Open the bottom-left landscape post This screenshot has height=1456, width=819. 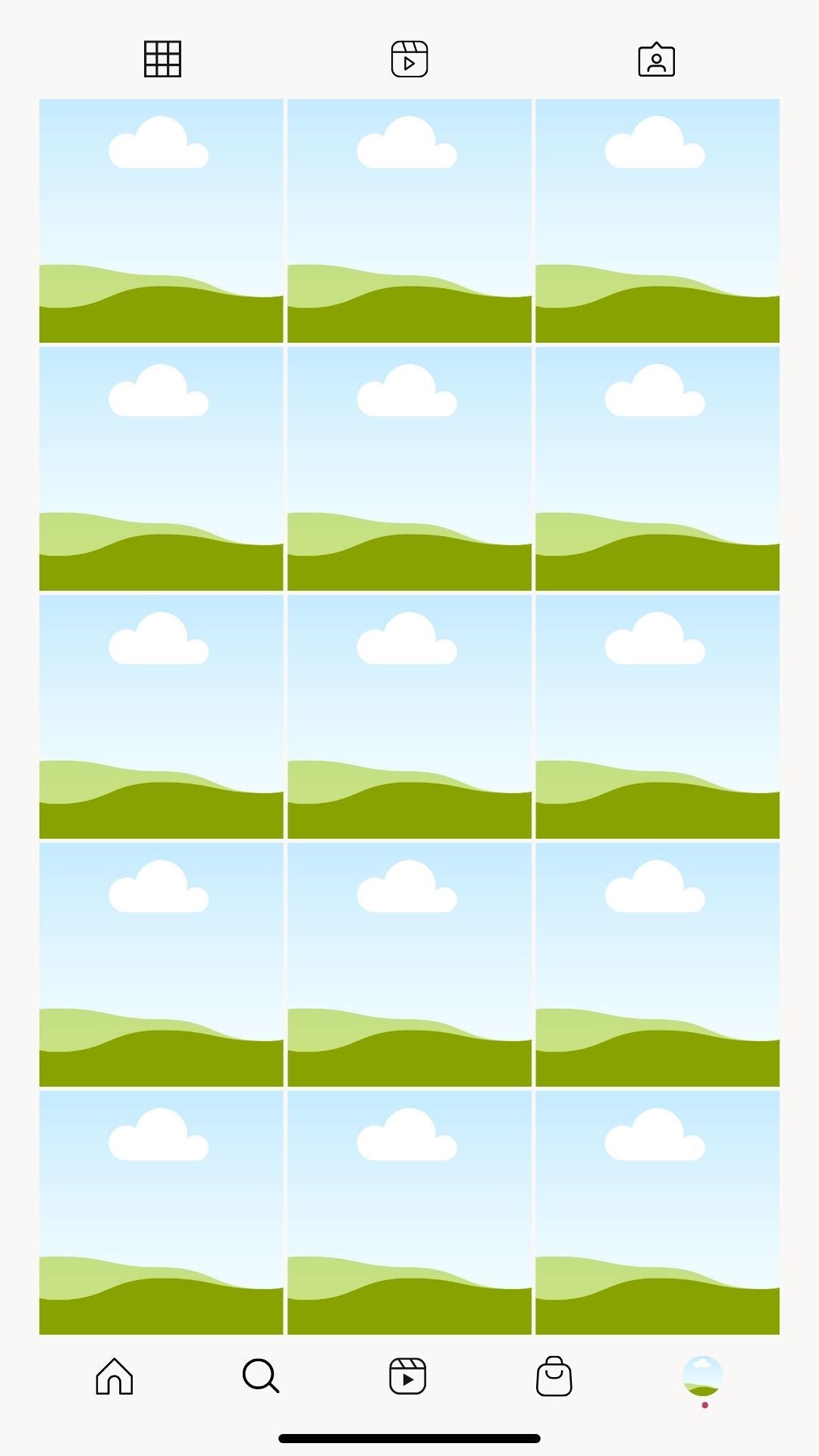click(x=162, y=1213)
